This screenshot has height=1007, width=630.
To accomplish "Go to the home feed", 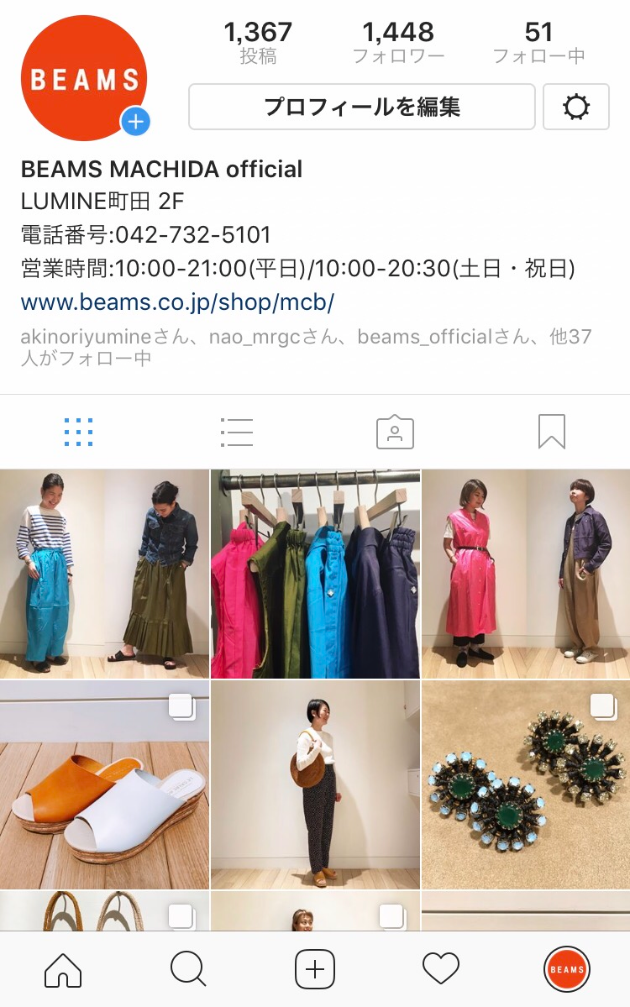I will 63,969.
